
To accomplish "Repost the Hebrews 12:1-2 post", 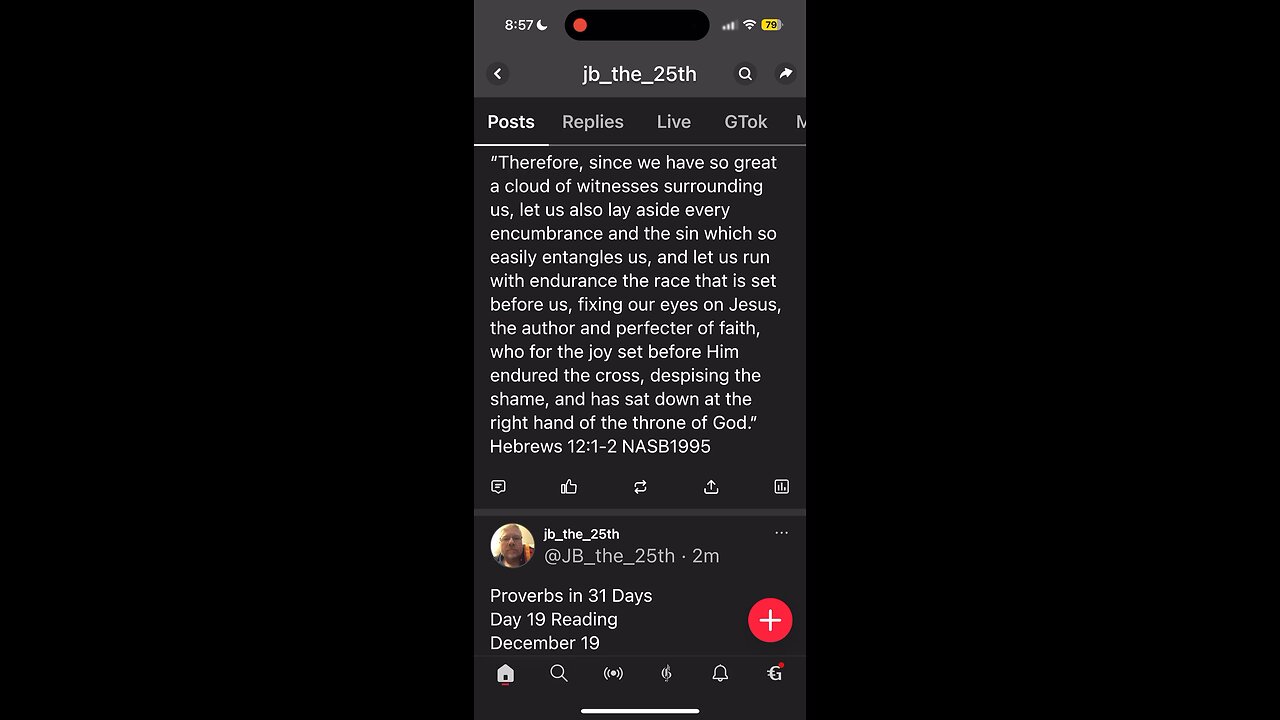I will (640, 487).
